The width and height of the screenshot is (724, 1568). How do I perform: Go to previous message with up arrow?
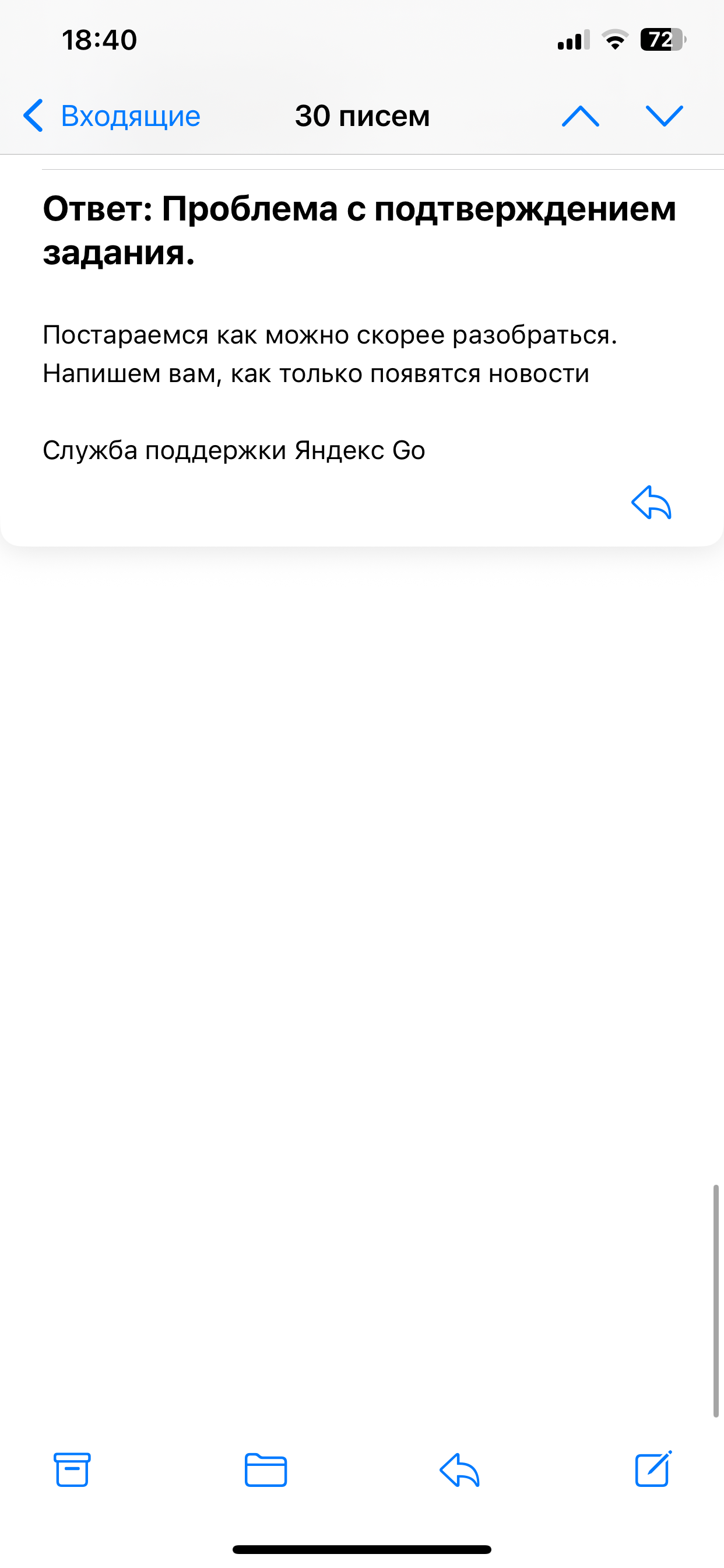[580, 116]
